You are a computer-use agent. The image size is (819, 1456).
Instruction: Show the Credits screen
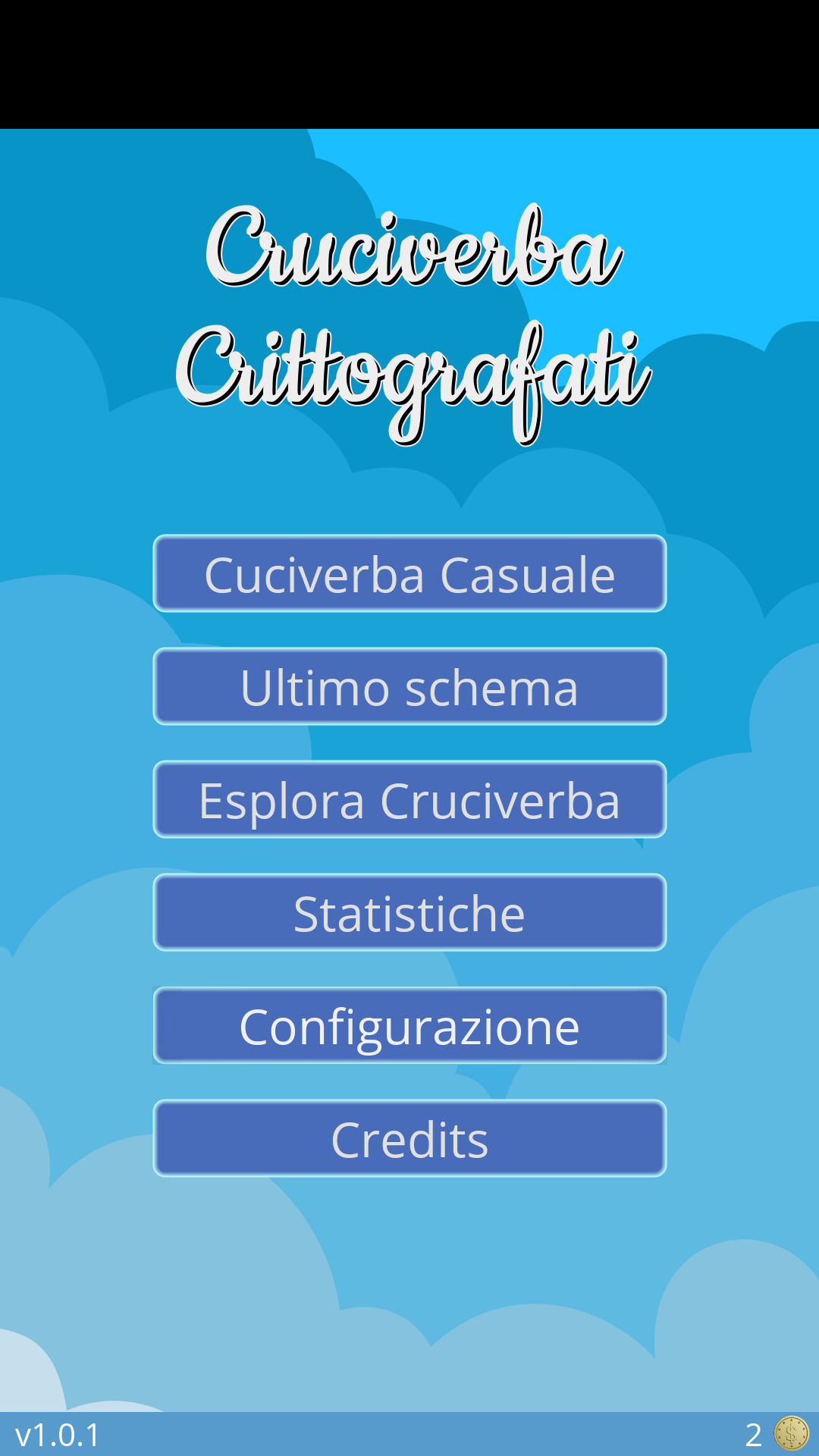pyautogui.click(x=409, y=1138)
